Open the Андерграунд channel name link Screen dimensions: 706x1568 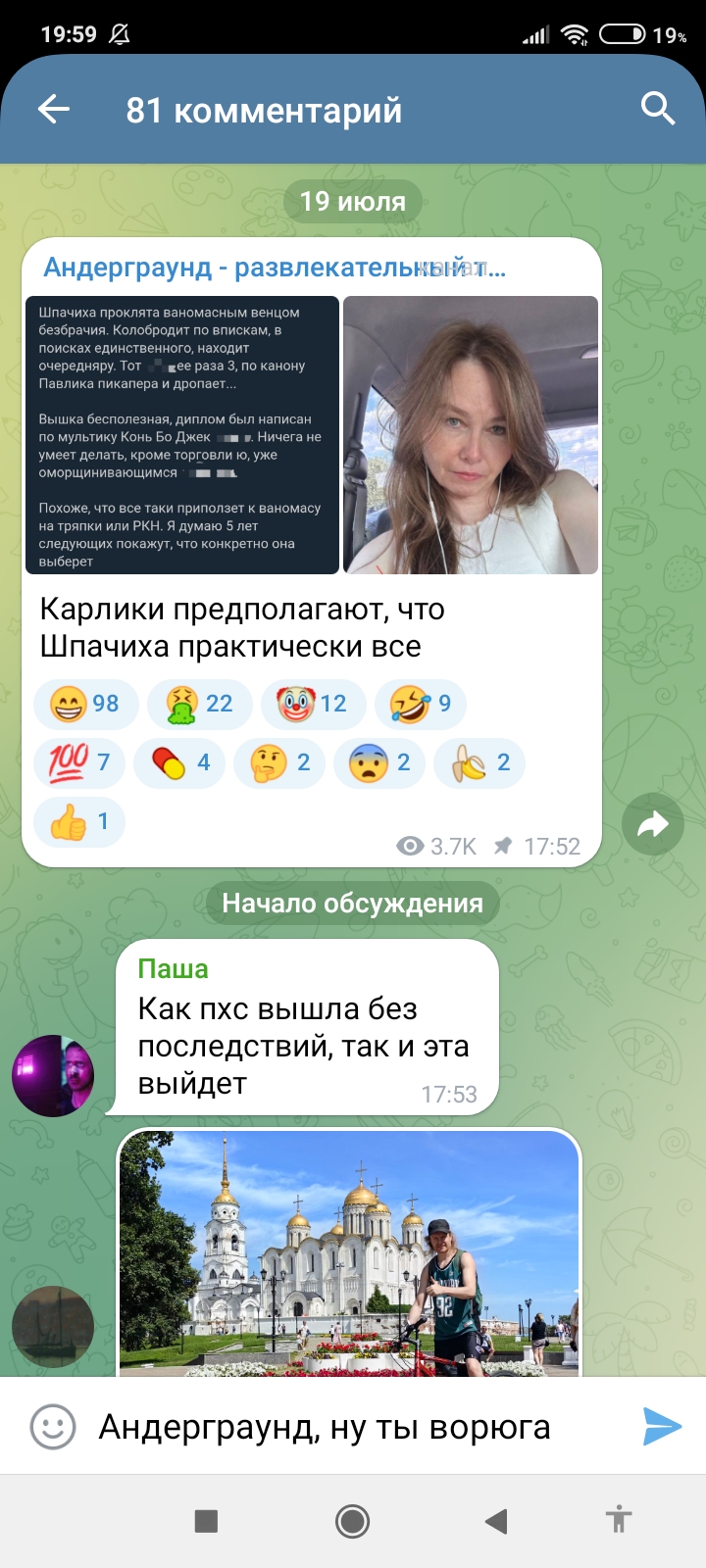(x=275, y=267)
